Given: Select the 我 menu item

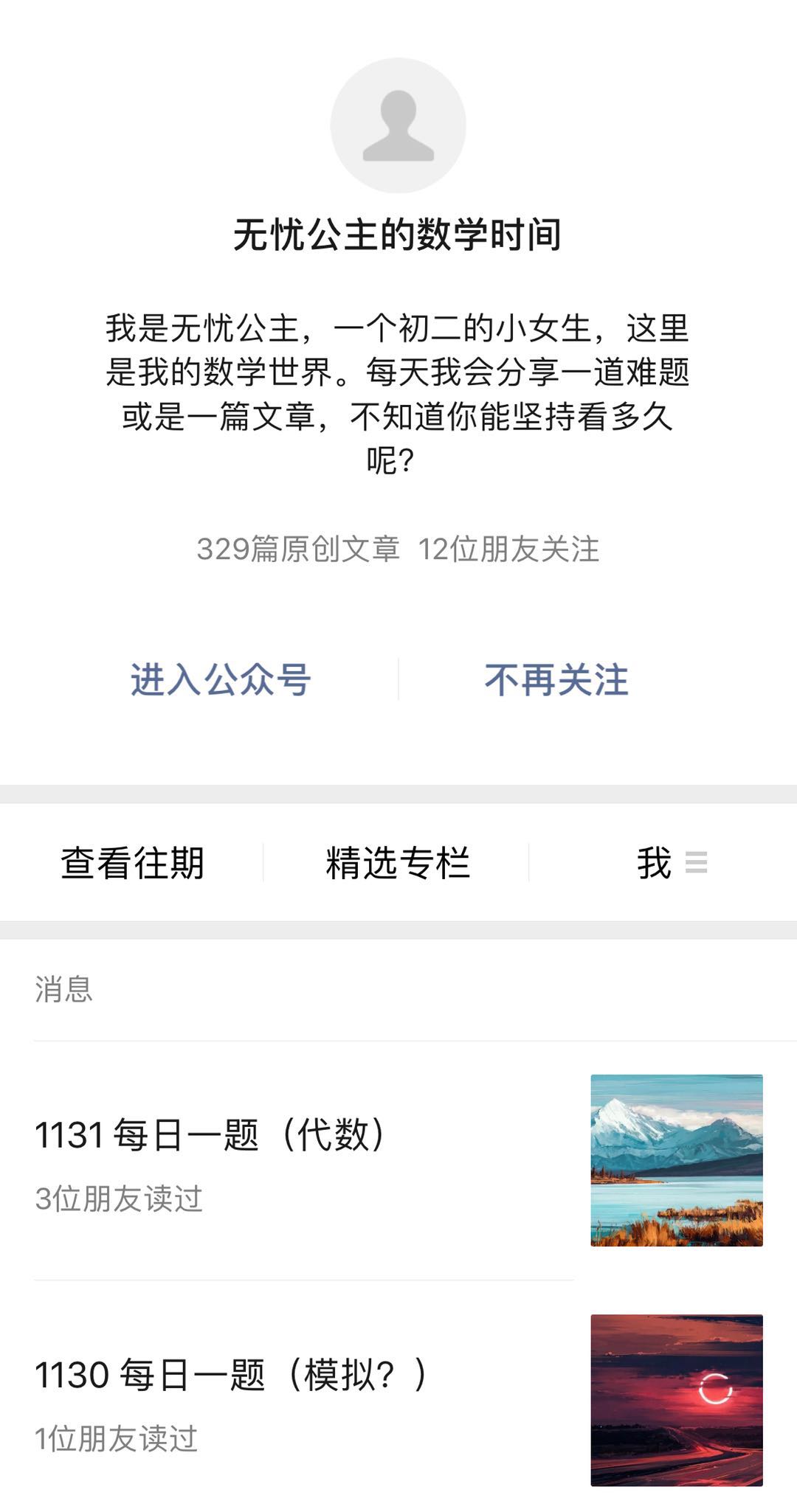Looking at the screenshot, I should click(x=655, y=863).
